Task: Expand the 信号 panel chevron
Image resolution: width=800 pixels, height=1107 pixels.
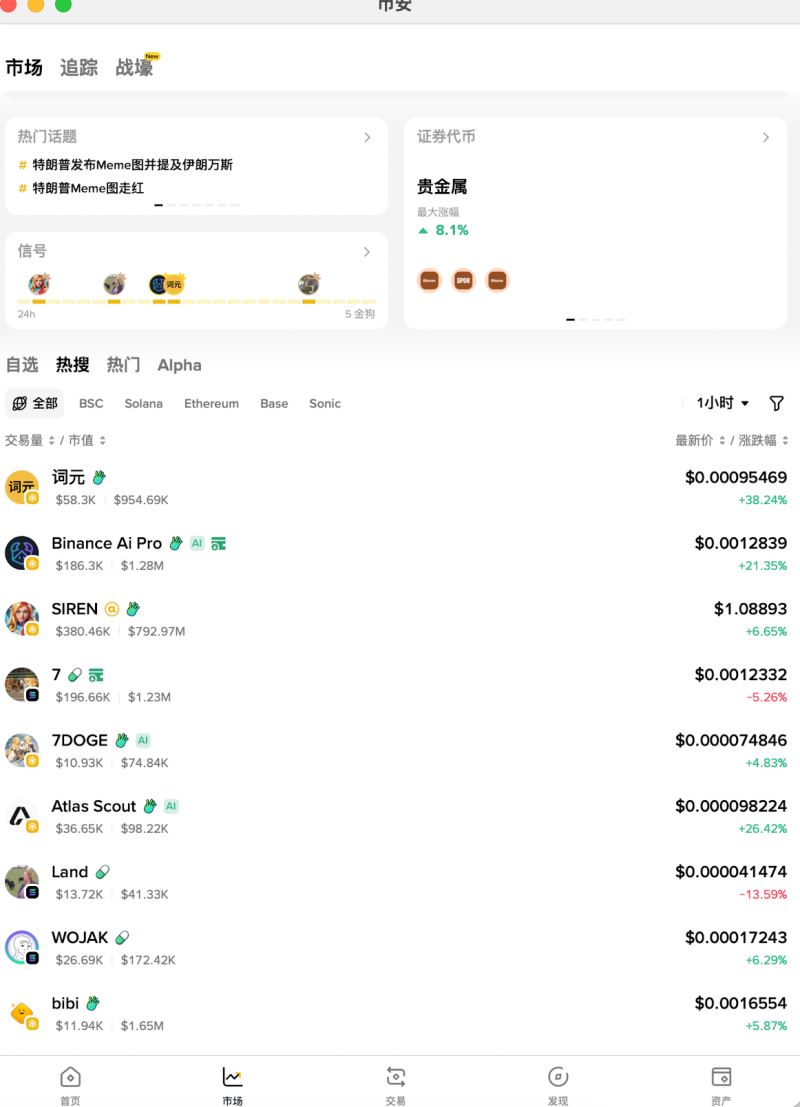Action: coord(366,252)
